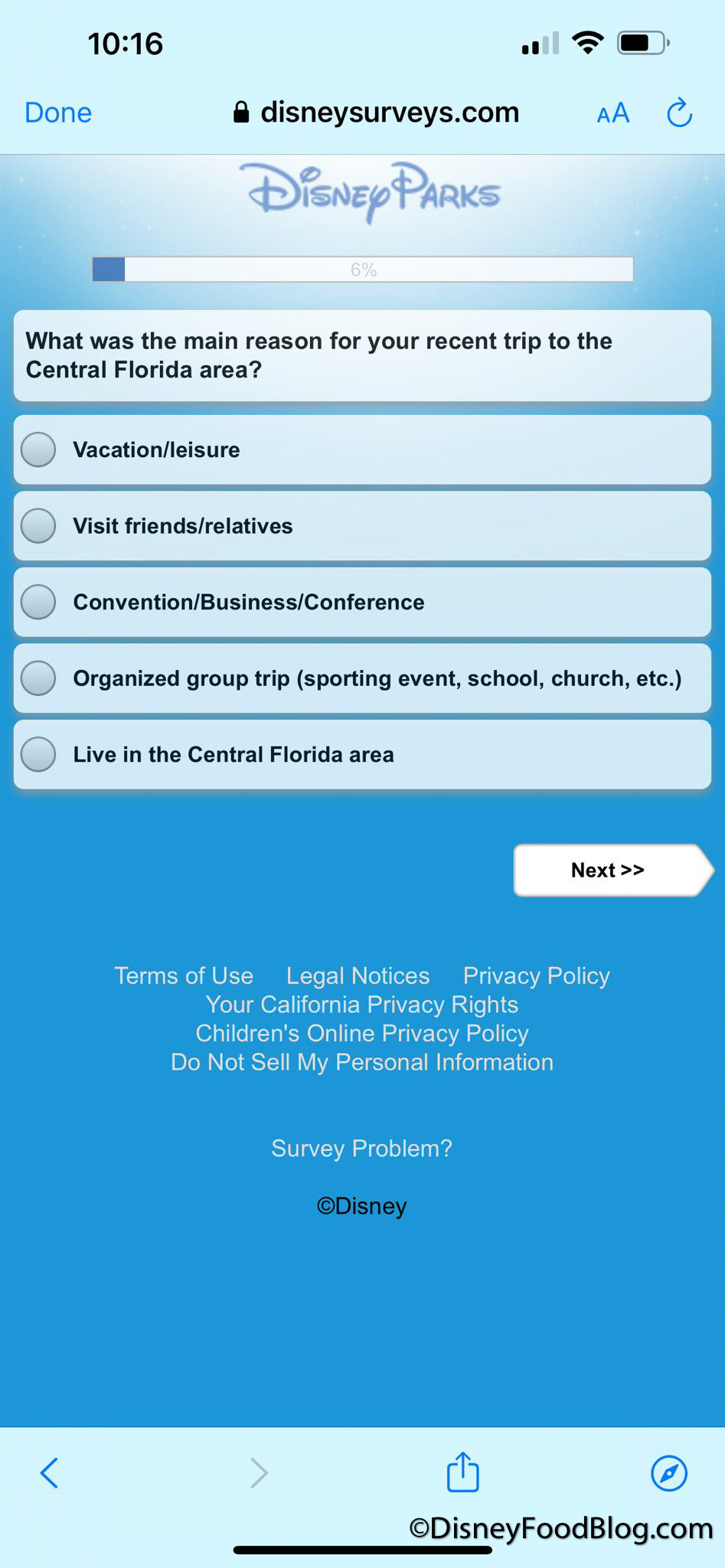Select Convention/Business/Conference option
725x1568 pixels.
(38, 602)
